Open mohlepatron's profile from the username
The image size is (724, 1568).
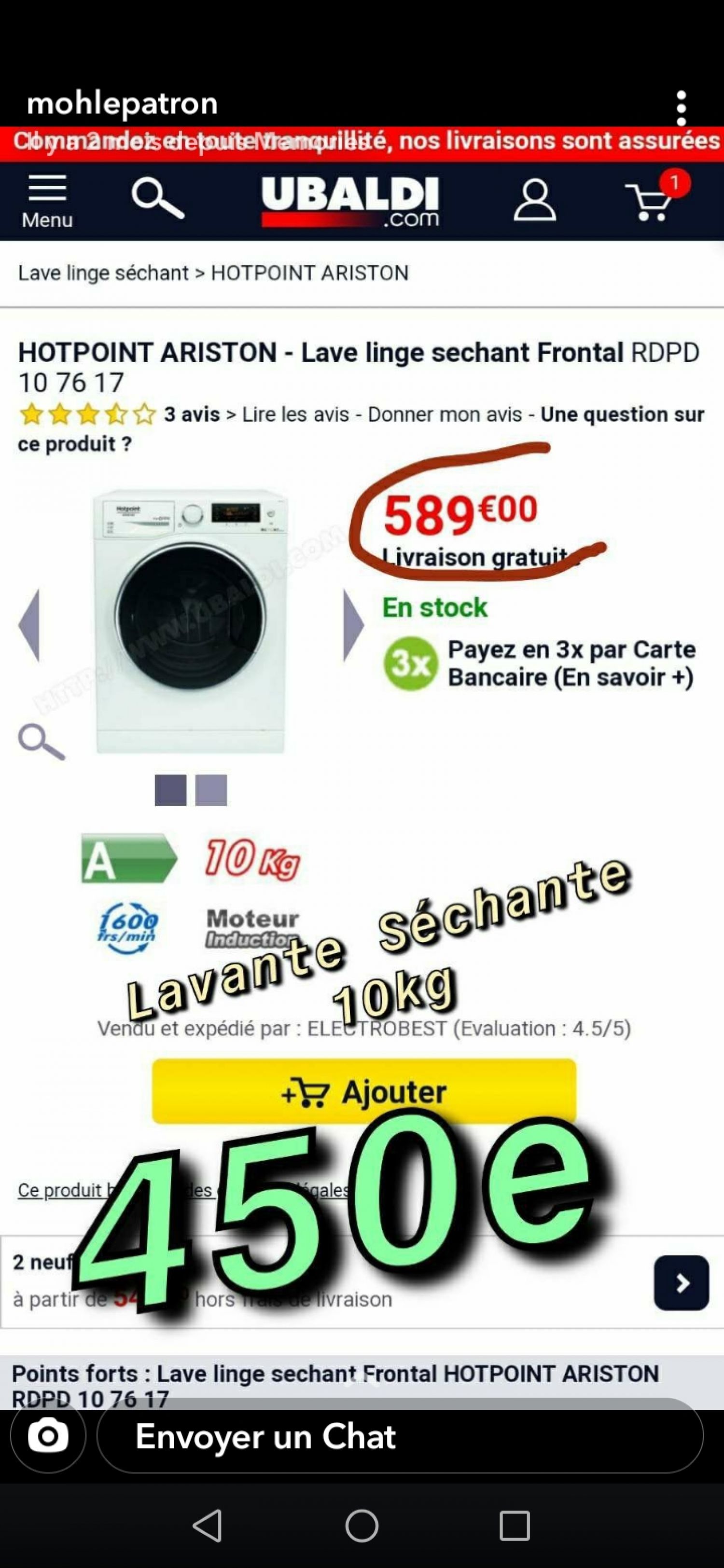123,103
